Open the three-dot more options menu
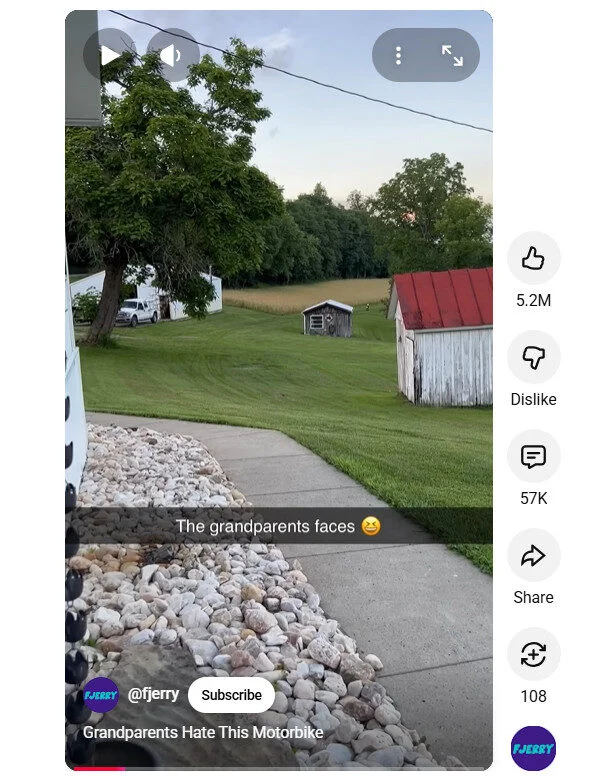Viewport: 601px width, 777px height. tap(398, 56)
